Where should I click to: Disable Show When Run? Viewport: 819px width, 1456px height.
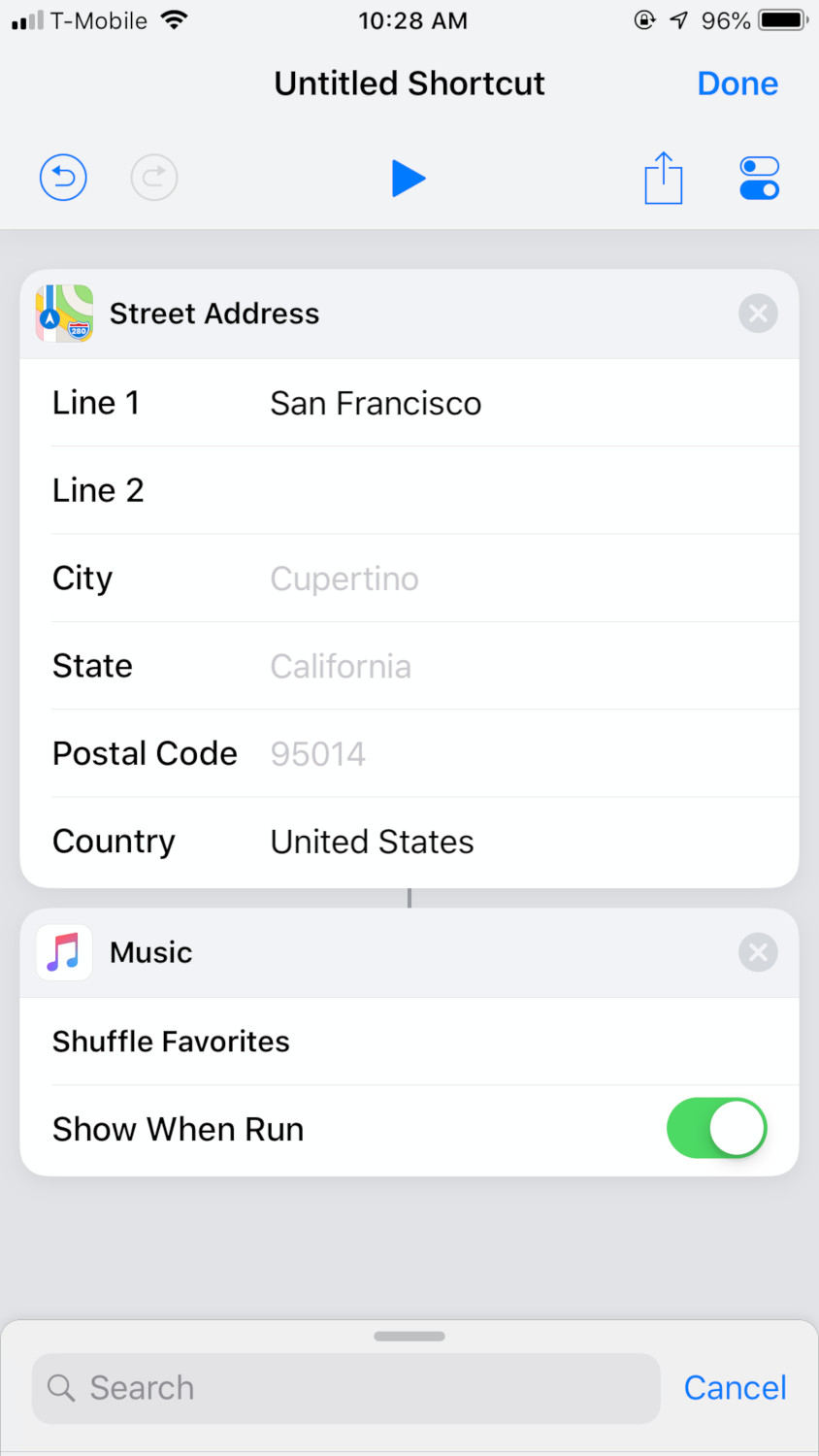716,1128
